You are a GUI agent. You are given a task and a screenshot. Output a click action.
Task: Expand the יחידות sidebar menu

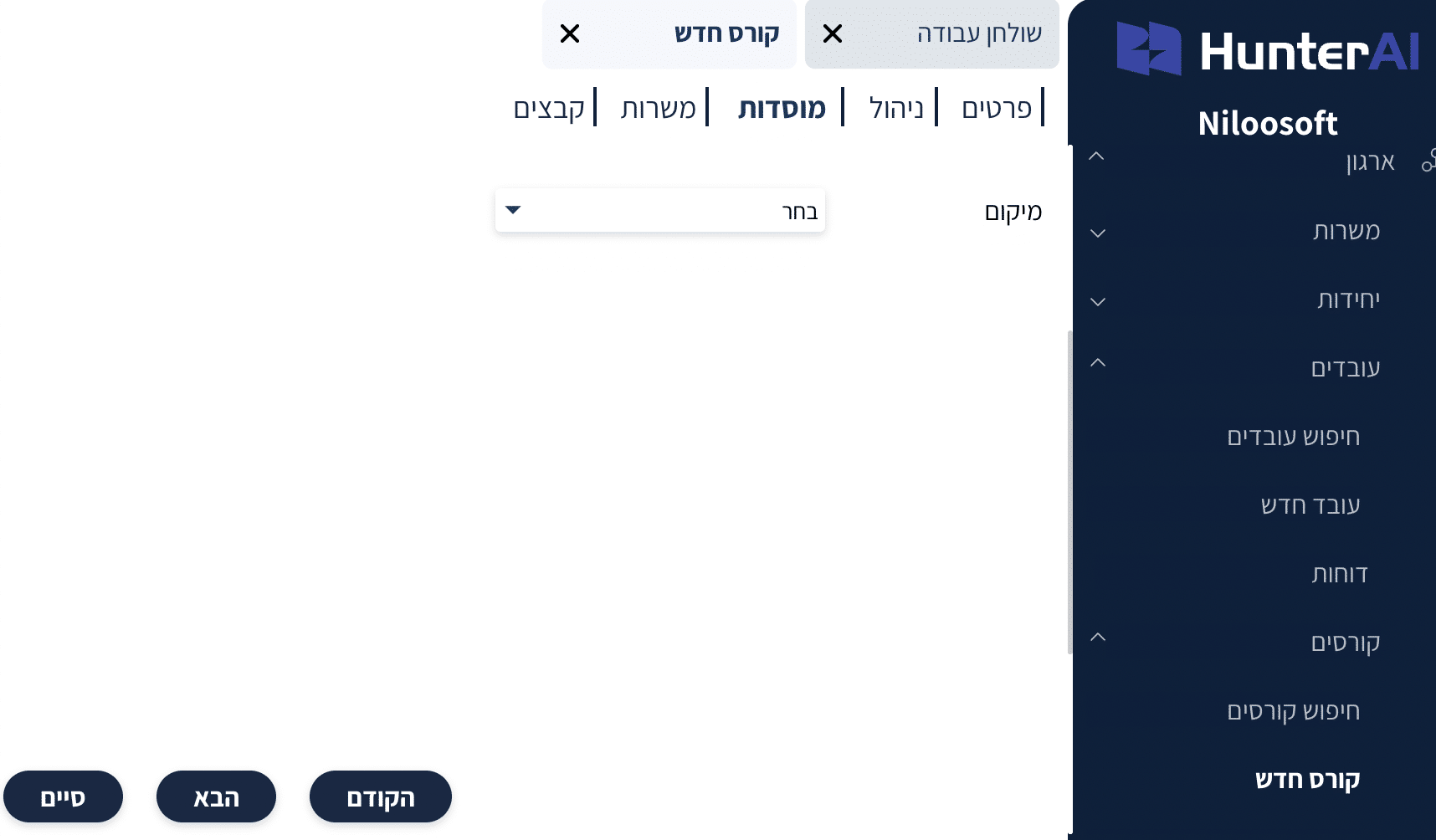pyautogui.click(x=1098, y=301)
